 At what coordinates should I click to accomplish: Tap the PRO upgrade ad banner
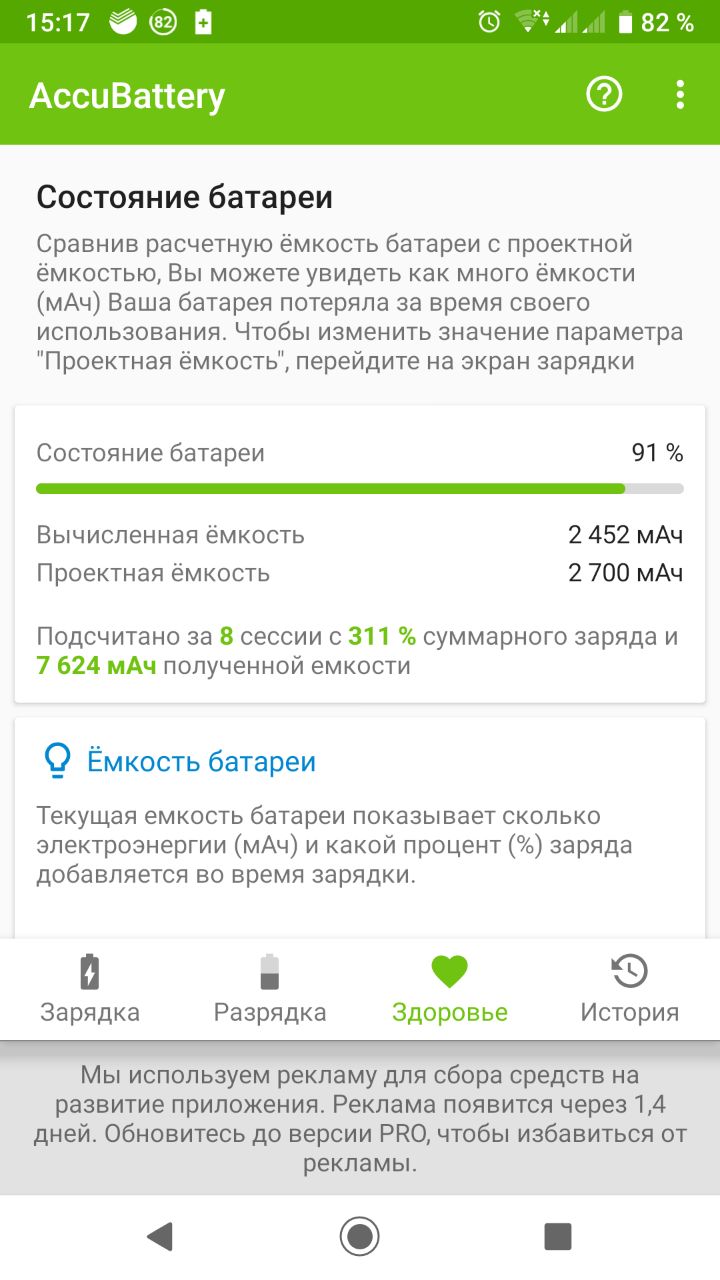tap(360, 1119)
